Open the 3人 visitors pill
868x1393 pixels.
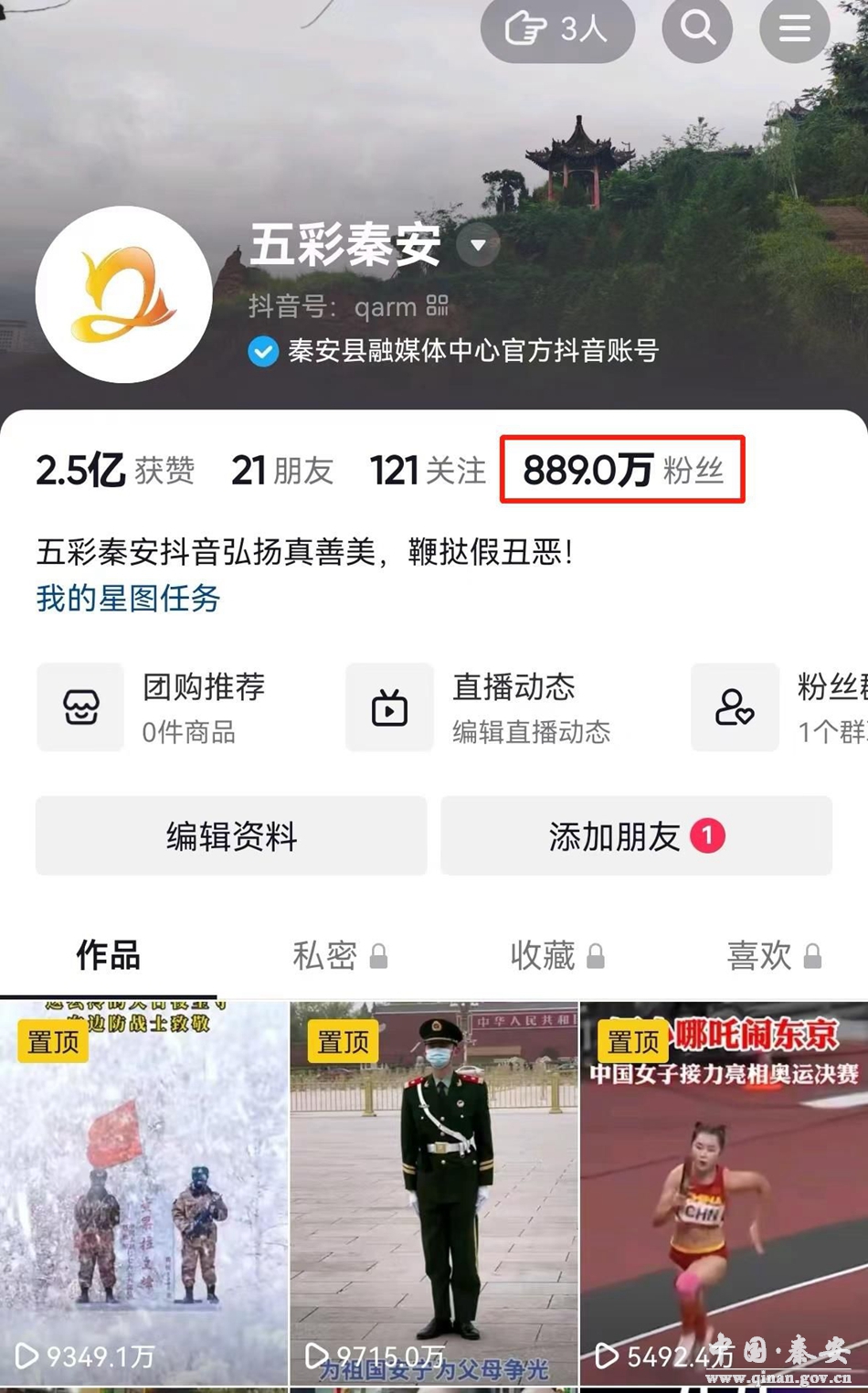pyautogui.click(x=557, y=28)
